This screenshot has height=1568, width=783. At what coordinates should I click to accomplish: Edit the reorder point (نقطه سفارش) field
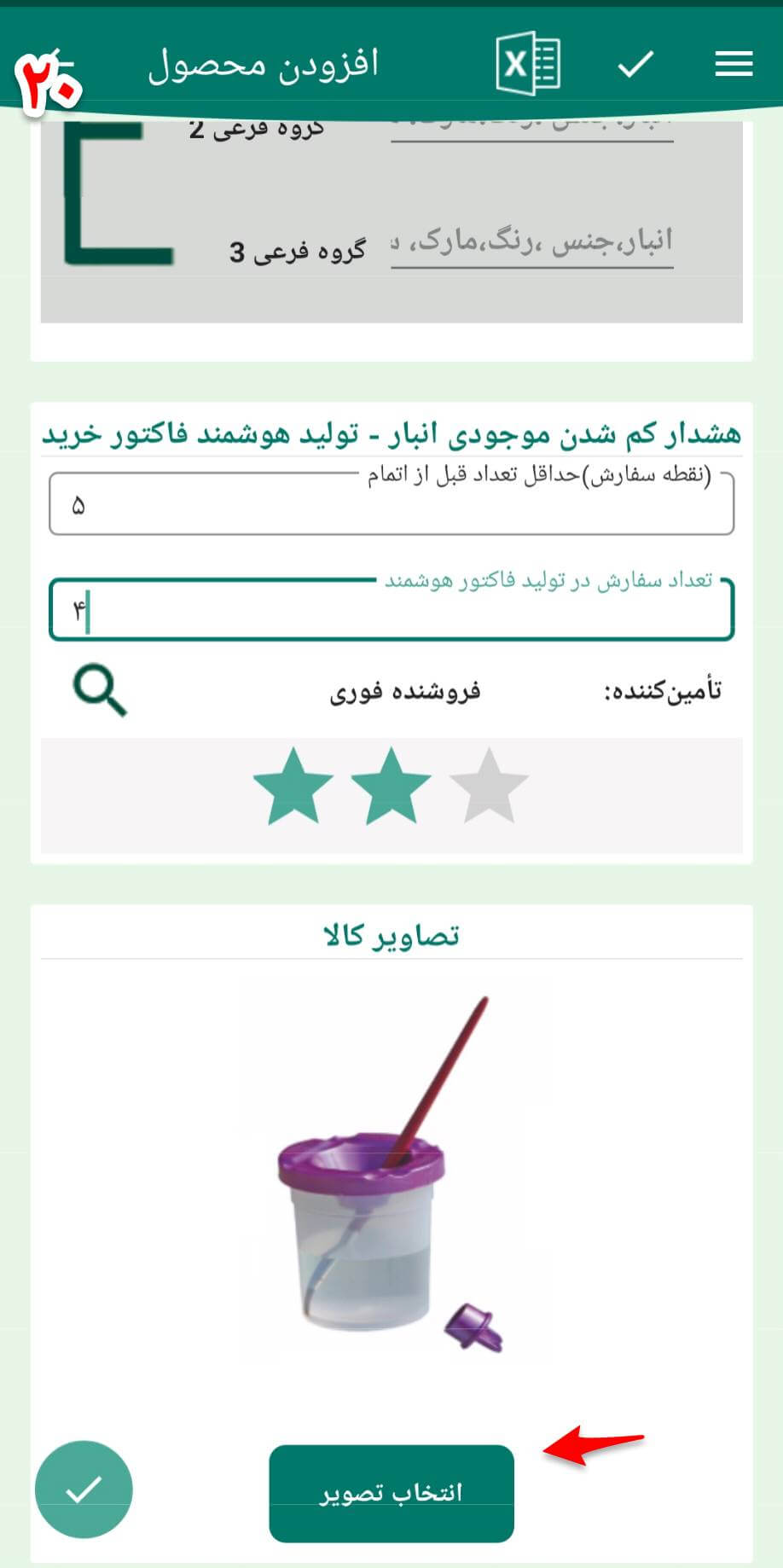(391, 506)
